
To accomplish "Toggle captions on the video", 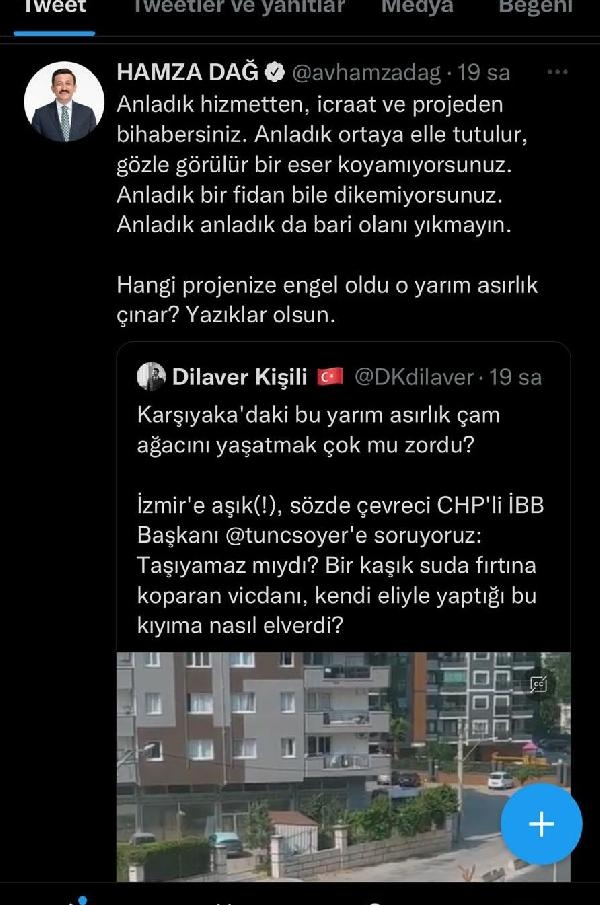I will (538, 684).
